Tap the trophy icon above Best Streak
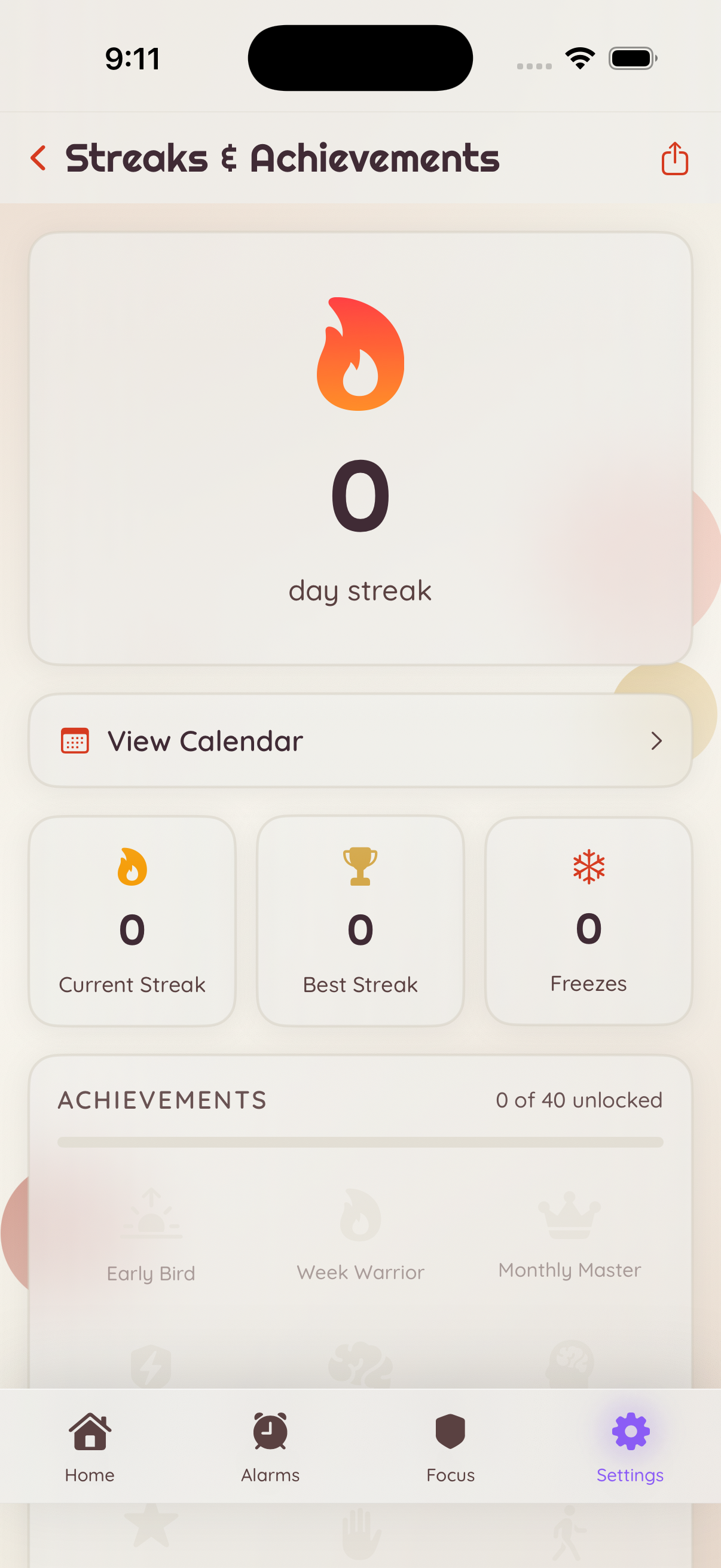Screen dimensions: 721x1568 click(359, 867)
